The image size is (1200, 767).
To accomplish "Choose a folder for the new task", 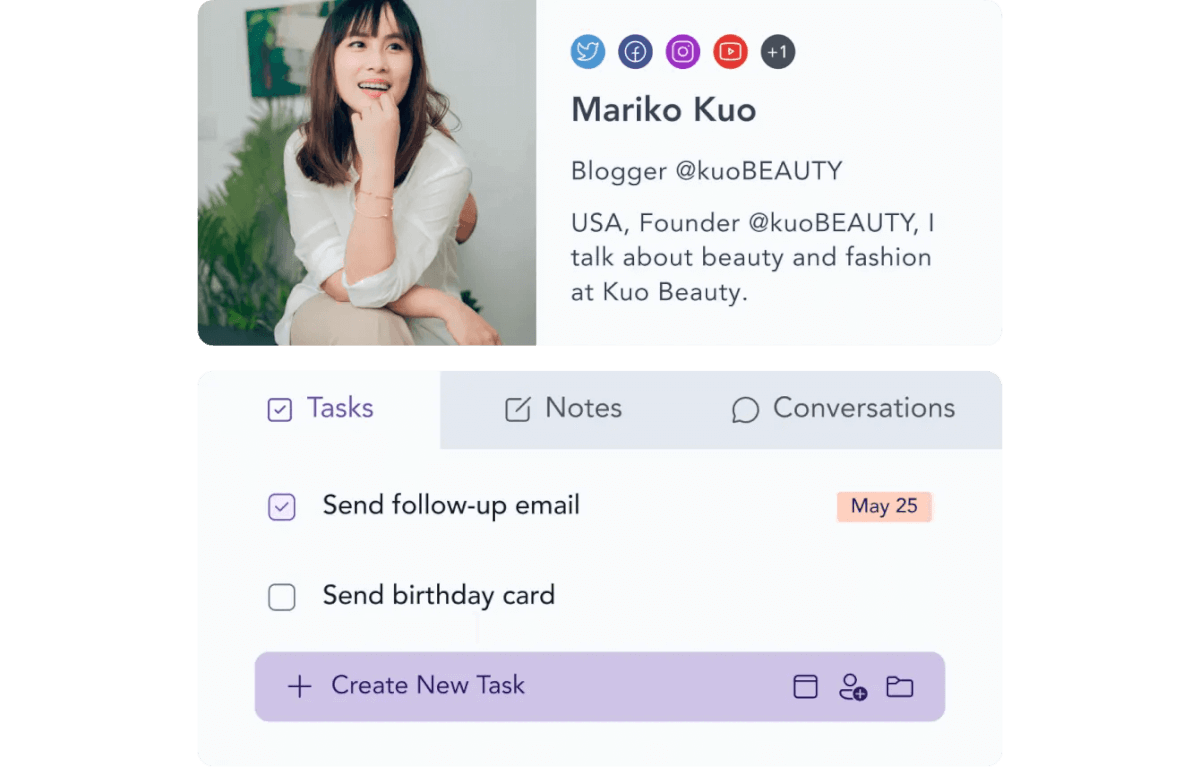I will click(900, 686).
